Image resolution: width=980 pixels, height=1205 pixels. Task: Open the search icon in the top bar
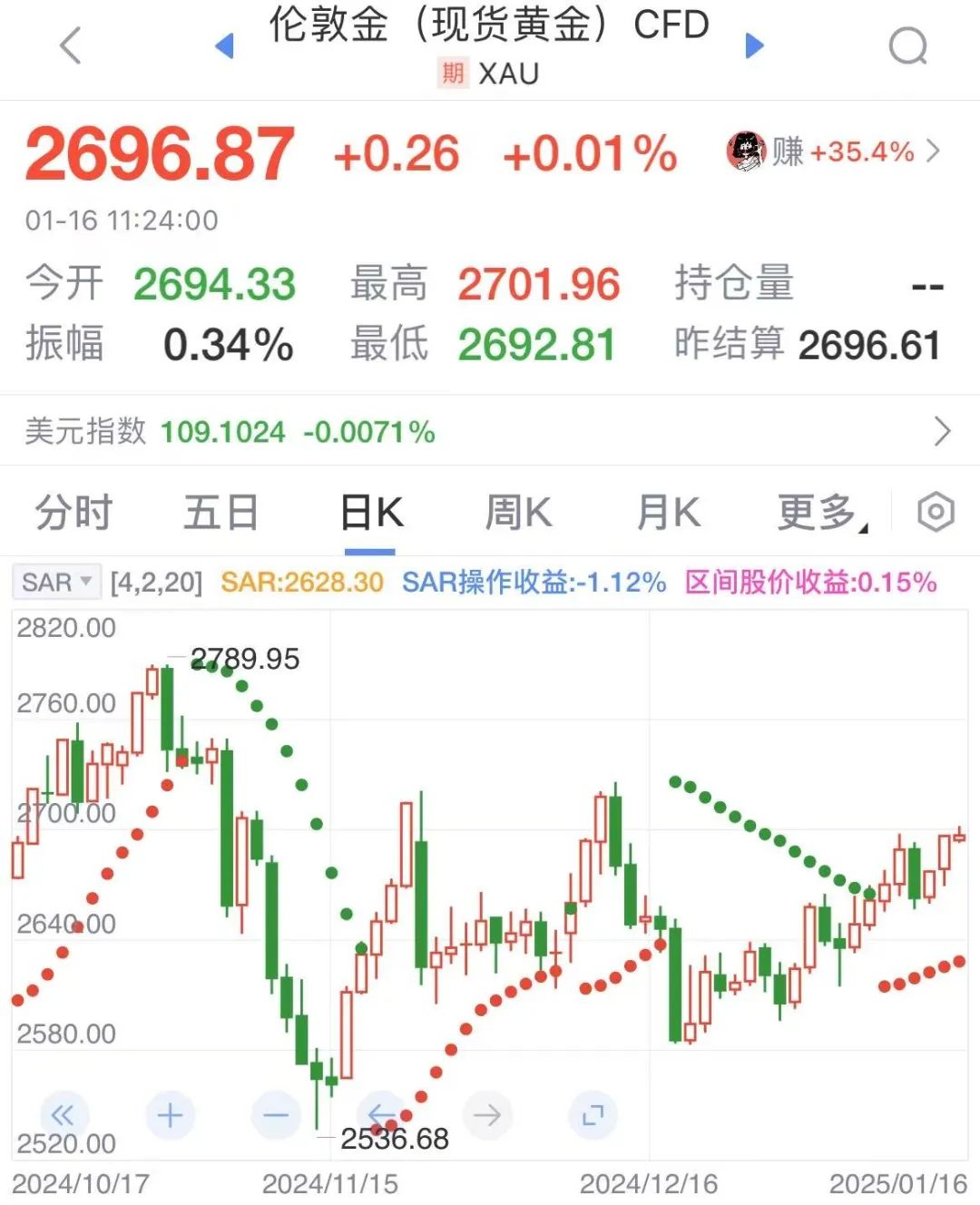tap(907, 45)
